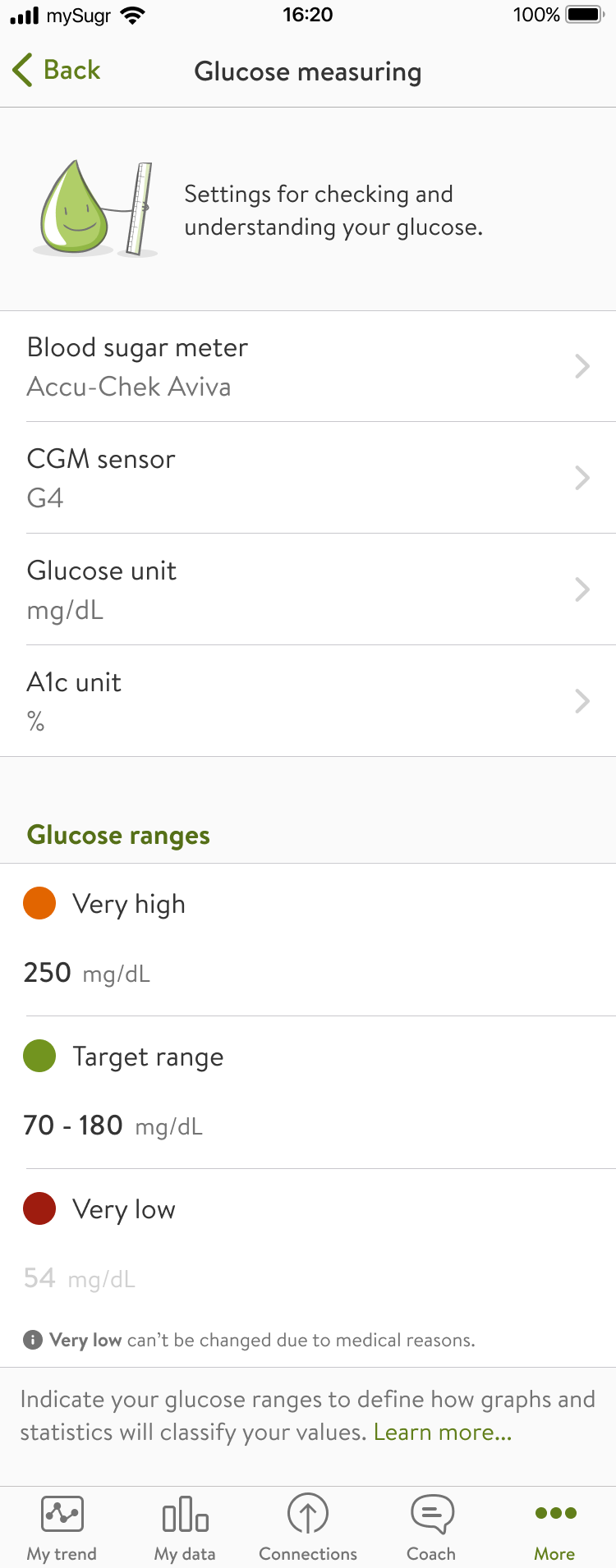616x1568 pixels.
Task: Open the A1c unit setting
Action: pos(308,701)
